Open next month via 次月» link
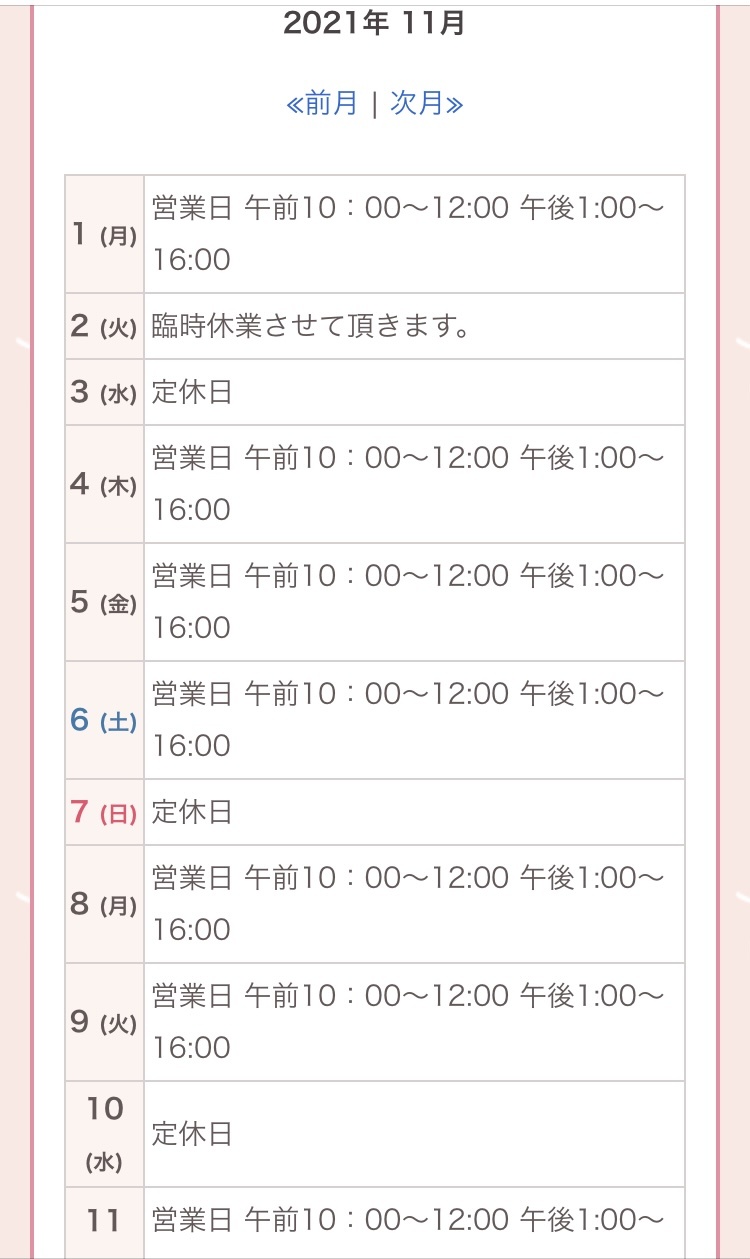The image size is (750, 1259). coord(427,104)
